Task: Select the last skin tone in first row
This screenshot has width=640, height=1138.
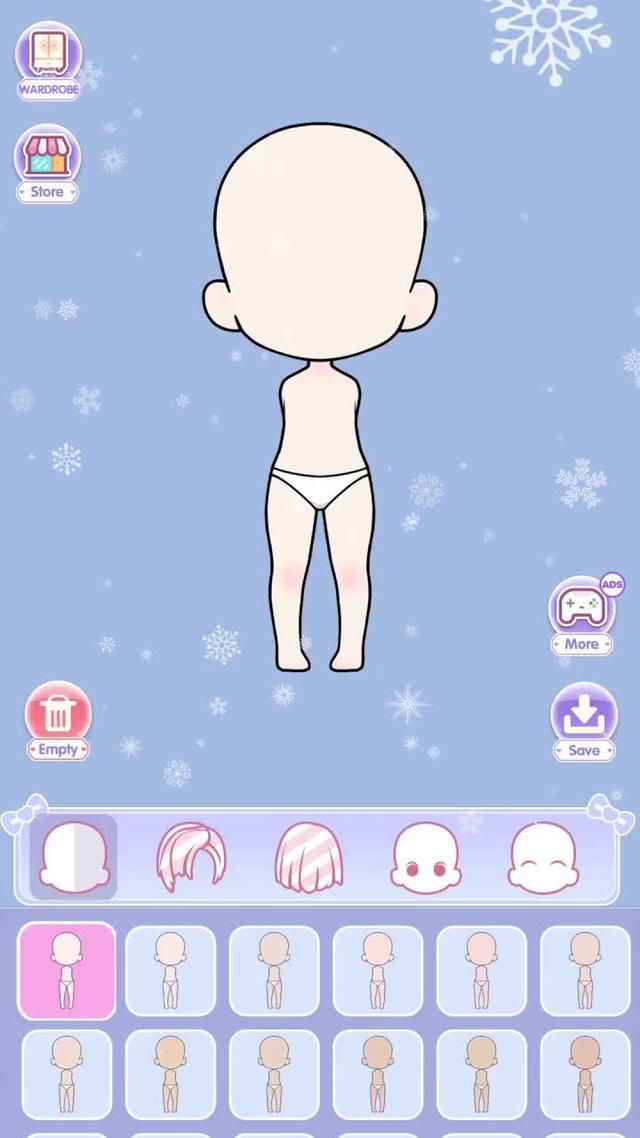Action: point(585,970)
